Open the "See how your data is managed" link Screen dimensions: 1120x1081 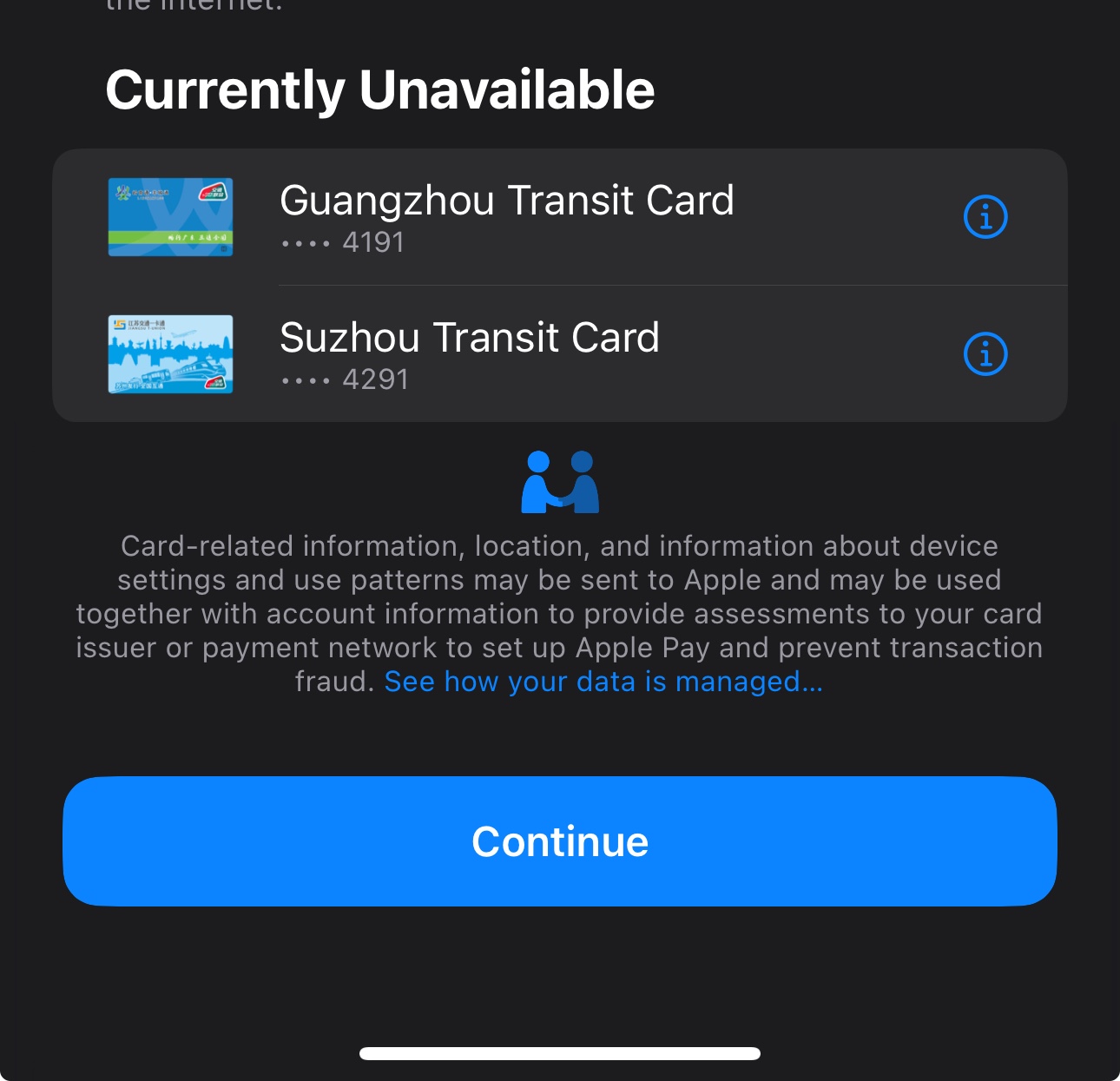click(603, 682)
